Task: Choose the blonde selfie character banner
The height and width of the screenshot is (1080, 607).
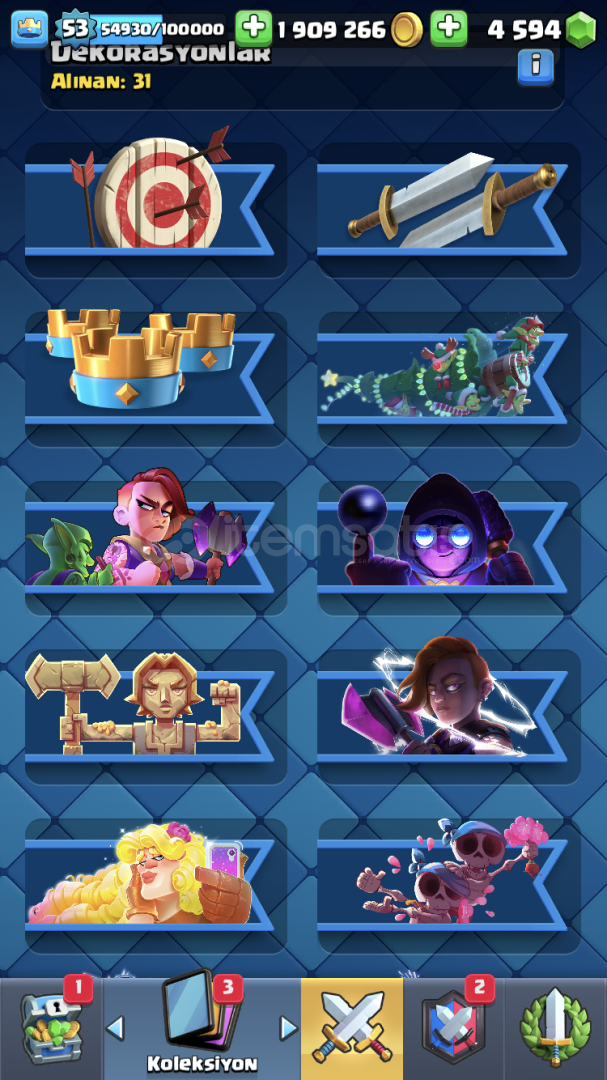Action: click(x=156, y=885)
